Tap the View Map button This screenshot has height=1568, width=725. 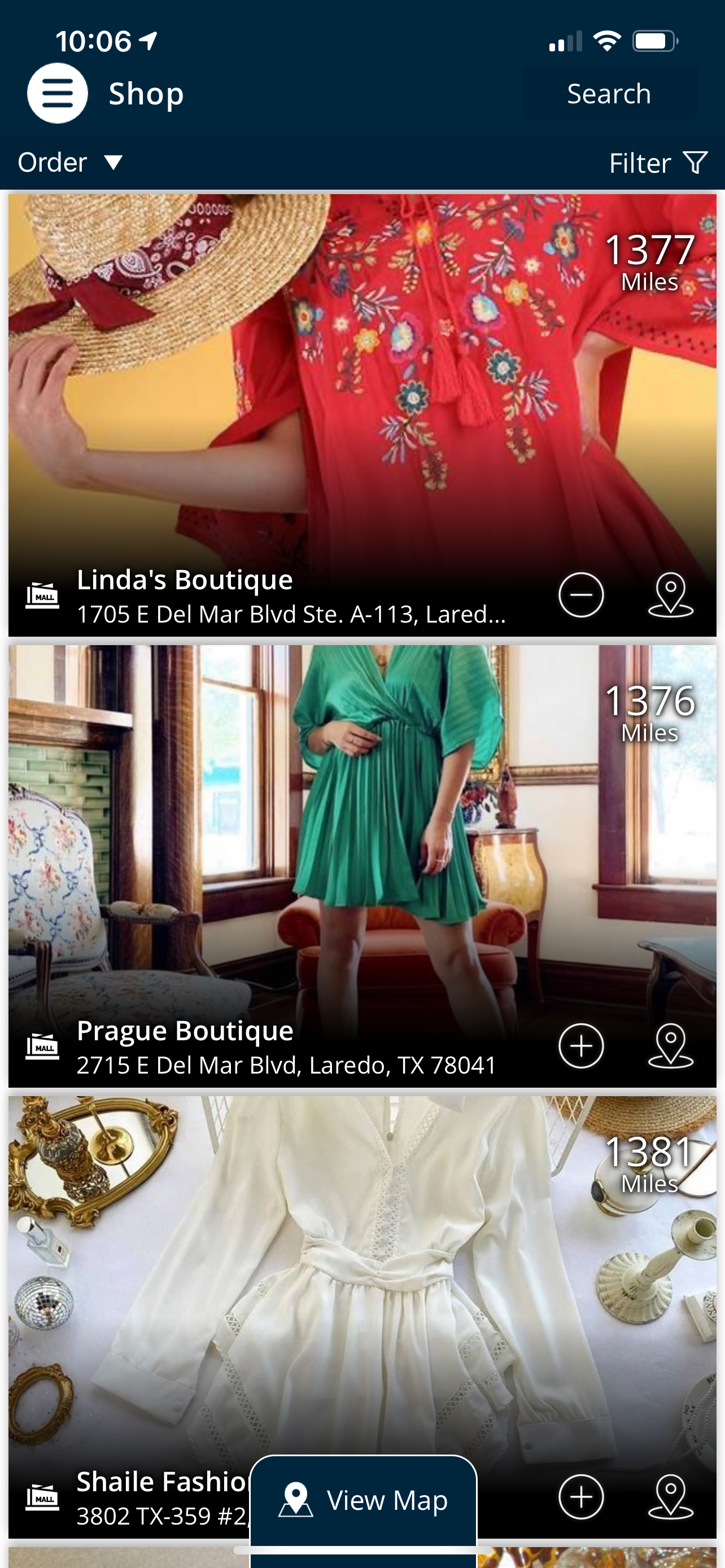(x=364, y=1500)
